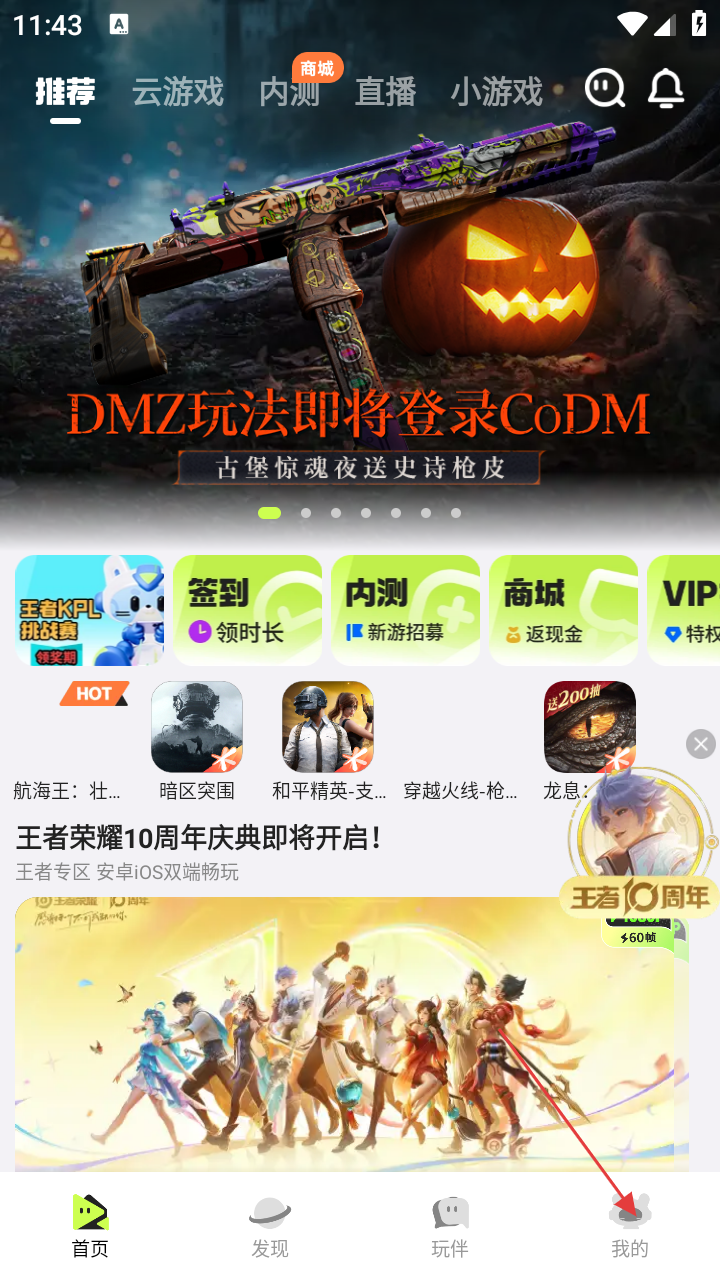The width and height of the screenshot is (720, 1280).
Task: Go to the 小游戏 tab
Action: tap(496, 92)
